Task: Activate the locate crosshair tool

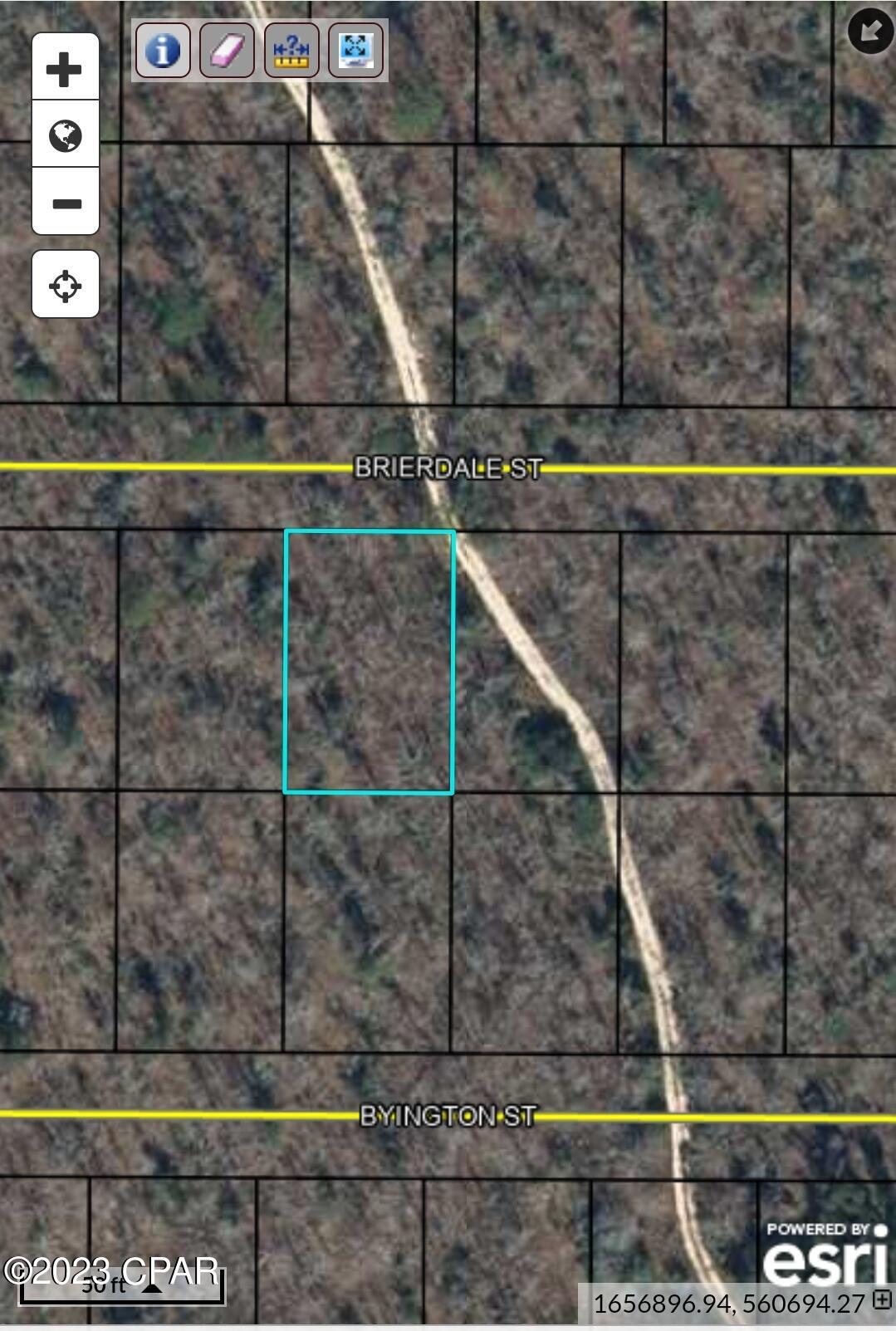Action: point(66,285)
